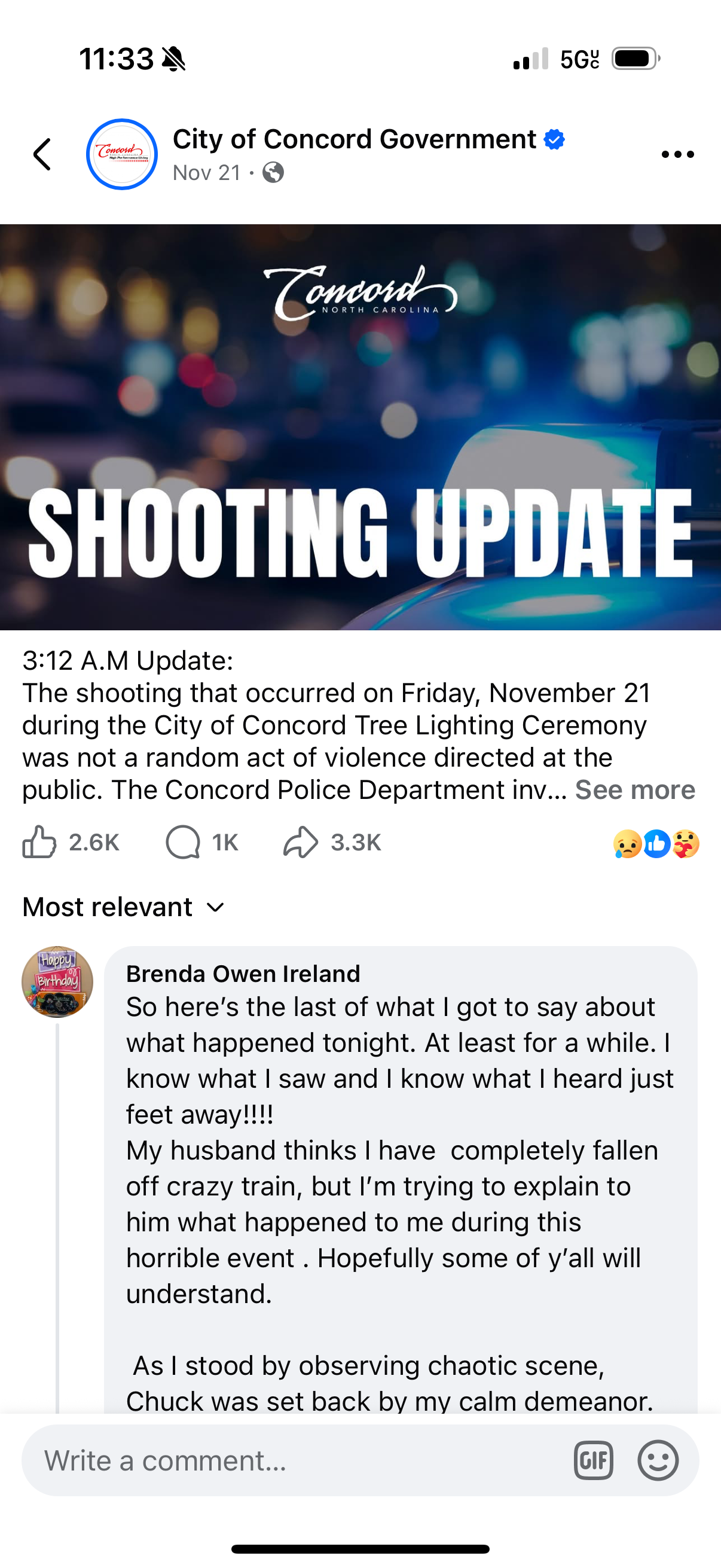Open Brenda Owen Ireland's profile picture
721x1568 pixels.
[57, 981]
